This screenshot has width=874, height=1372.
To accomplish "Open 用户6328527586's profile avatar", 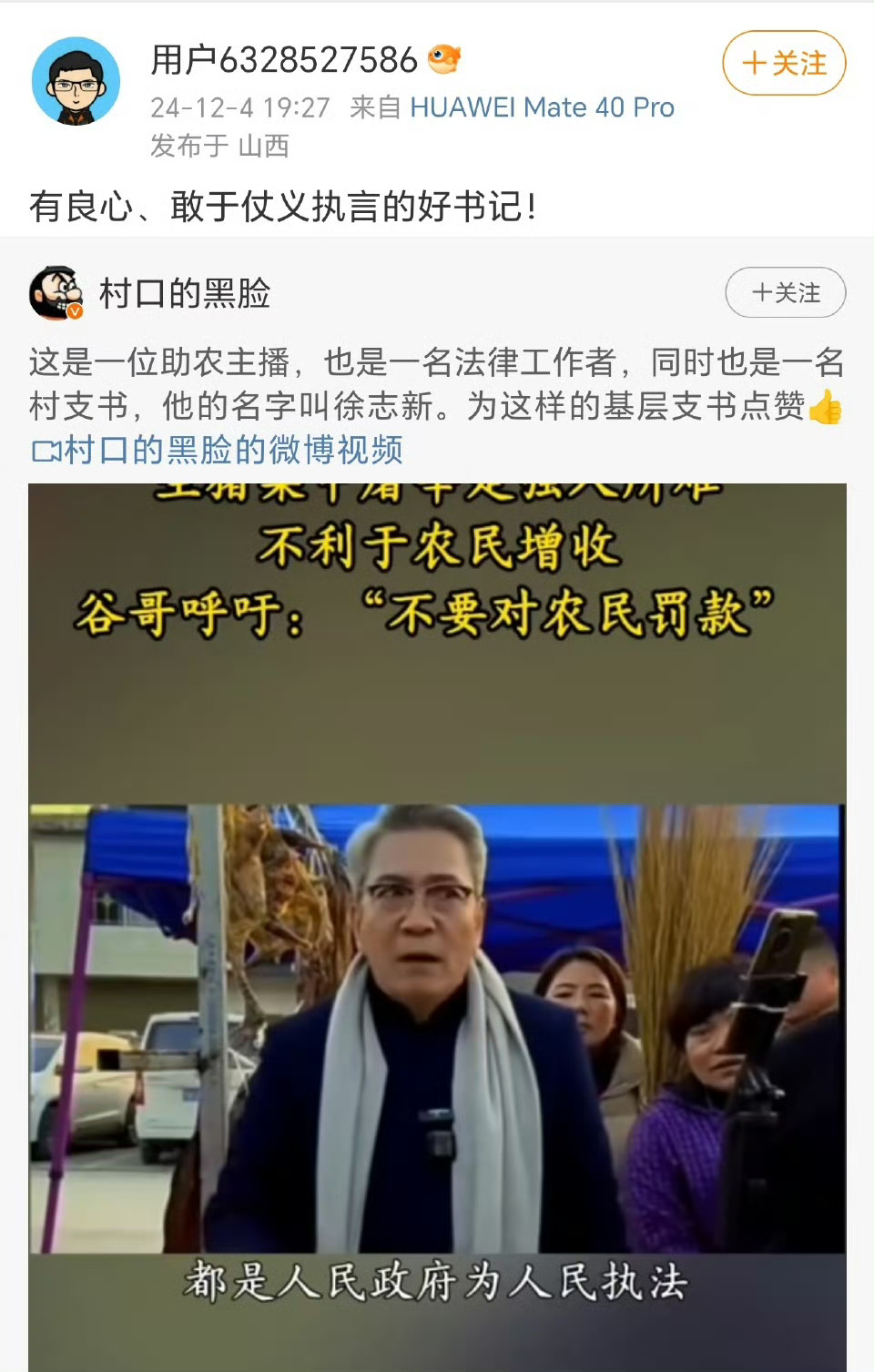I will point(76,81).
